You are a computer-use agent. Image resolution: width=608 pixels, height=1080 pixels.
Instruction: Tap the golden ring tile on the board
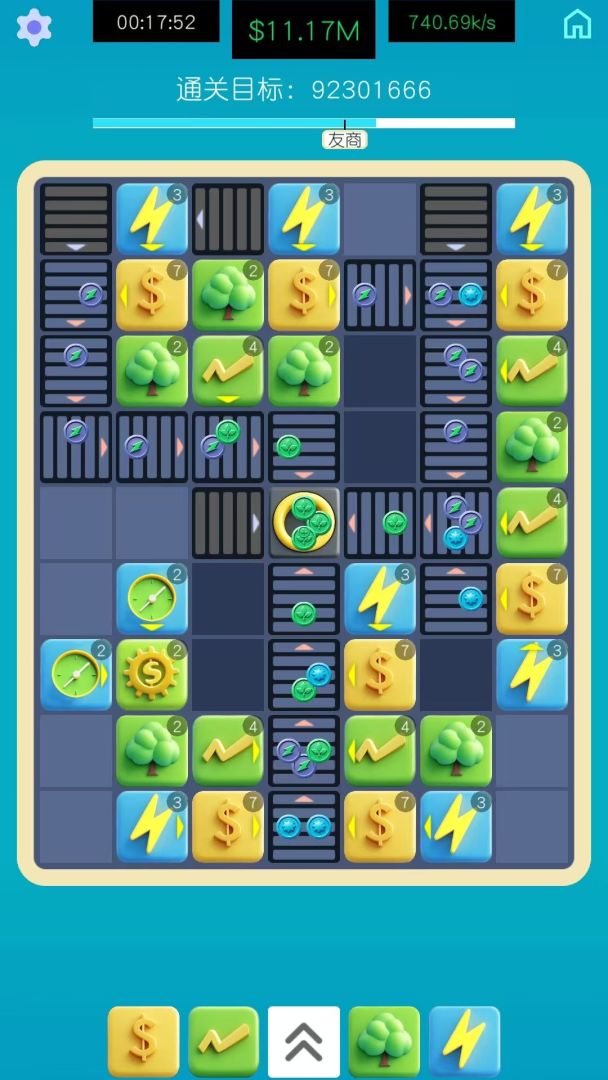pos(304,522)
